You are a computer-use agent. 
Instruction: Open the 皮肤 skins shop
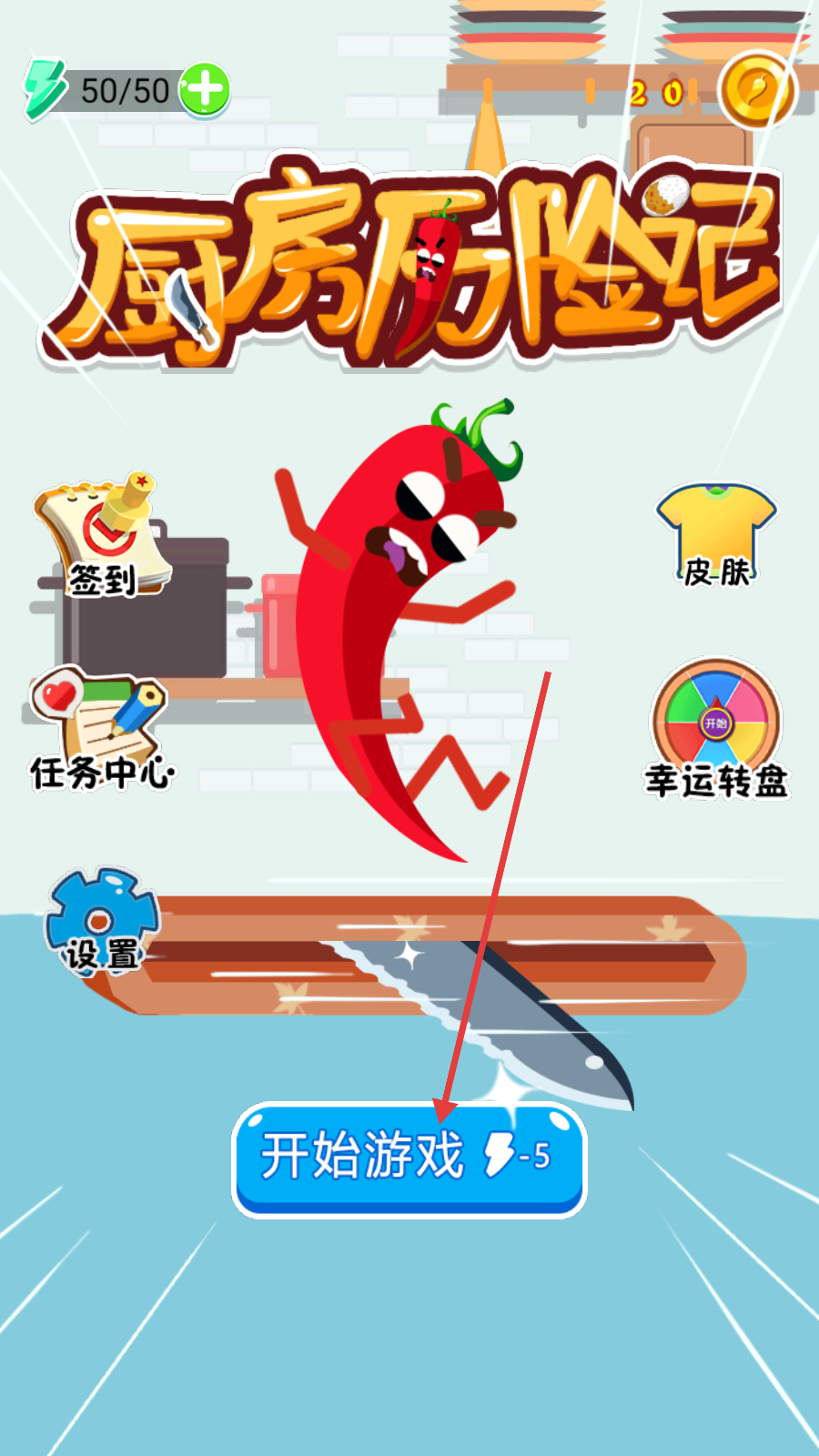tap(717, 535)
